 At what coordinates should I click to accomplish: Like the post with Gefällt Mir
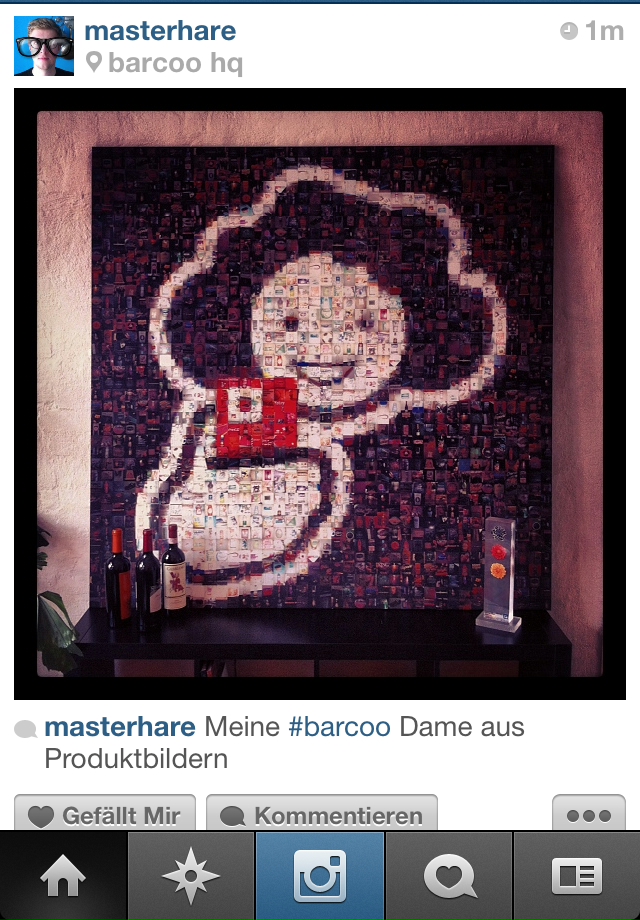coord(105,814)
